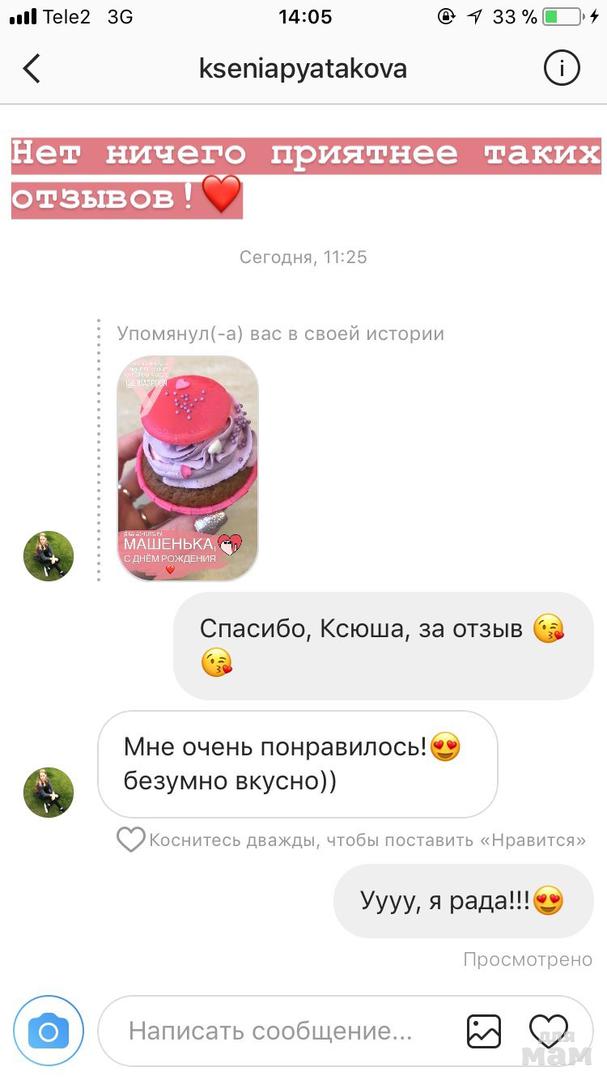Open kseniapyatakova's profile from the header
607x1080 pixels.
(x=303, y=68)
